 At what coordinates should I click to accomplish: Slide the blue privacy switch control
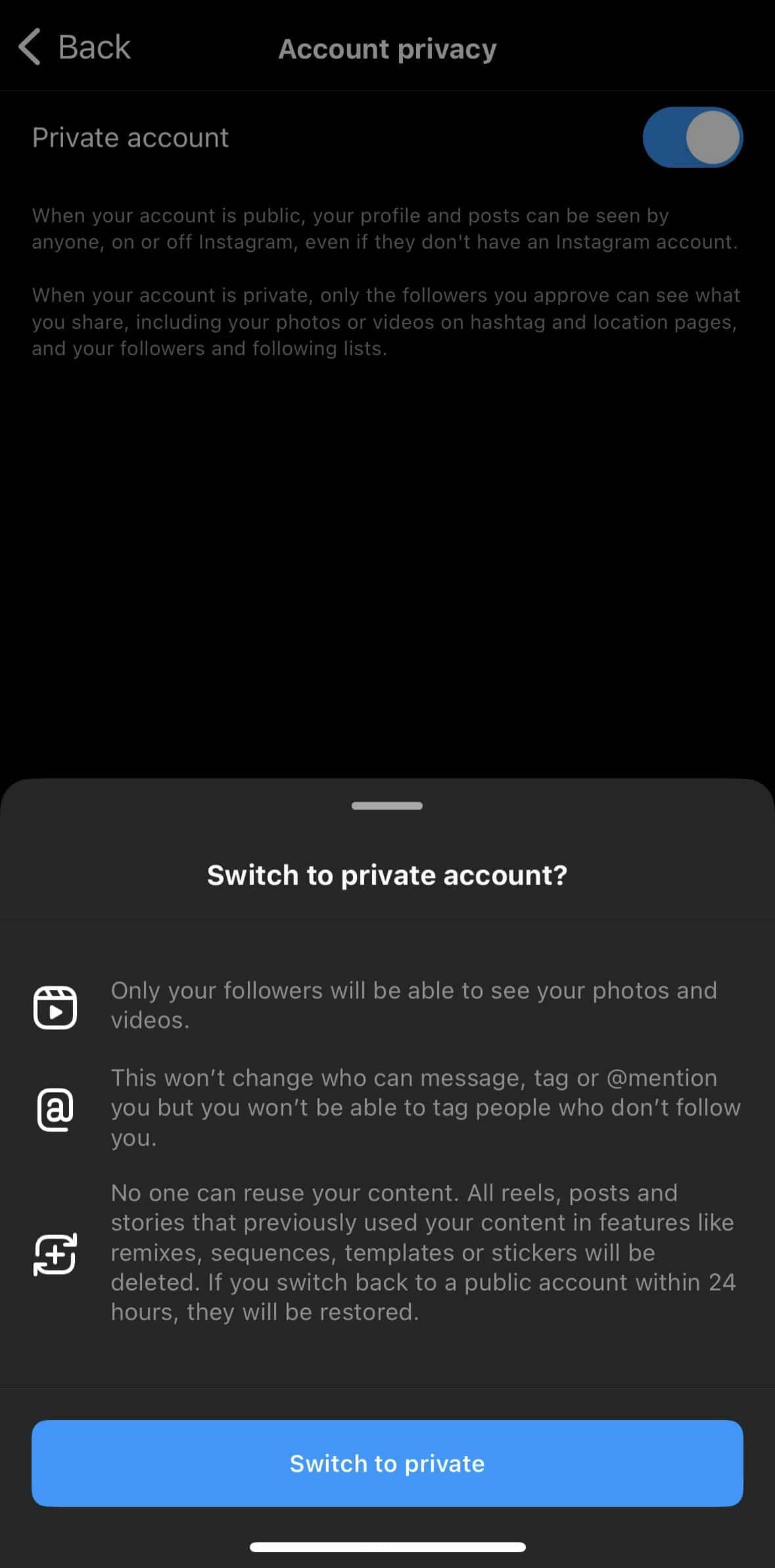(692, 137)
